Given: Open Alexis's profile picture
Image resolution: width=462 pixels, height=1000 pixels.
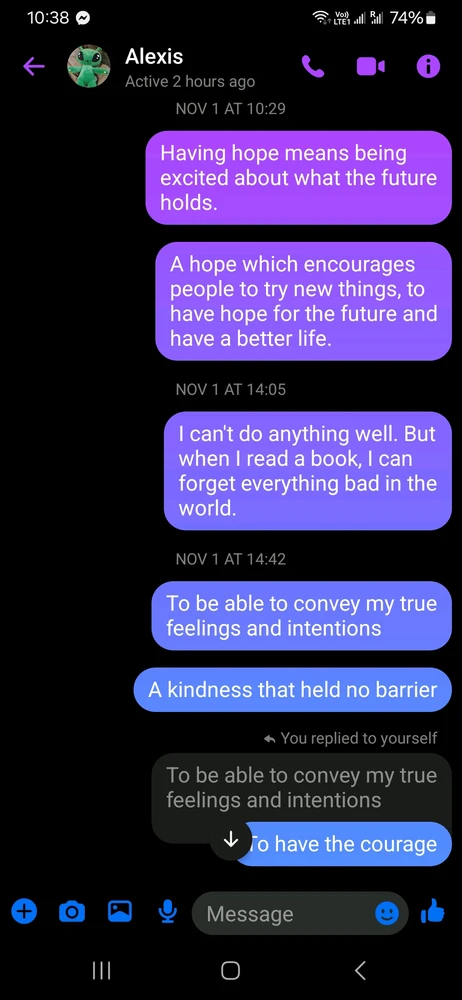Looking at the screenshot, I should 89,66.
